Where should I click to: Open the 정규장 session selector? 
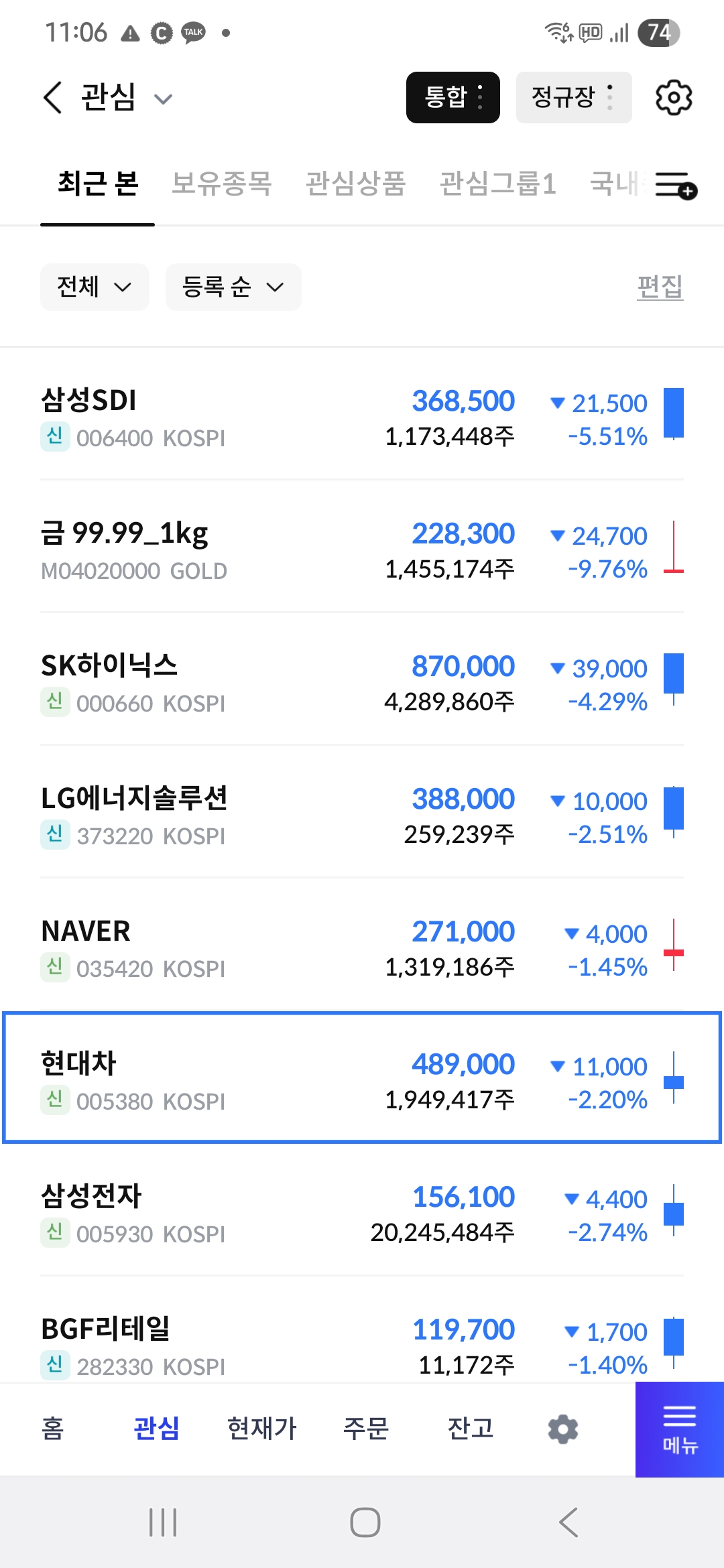coord(573,98)
